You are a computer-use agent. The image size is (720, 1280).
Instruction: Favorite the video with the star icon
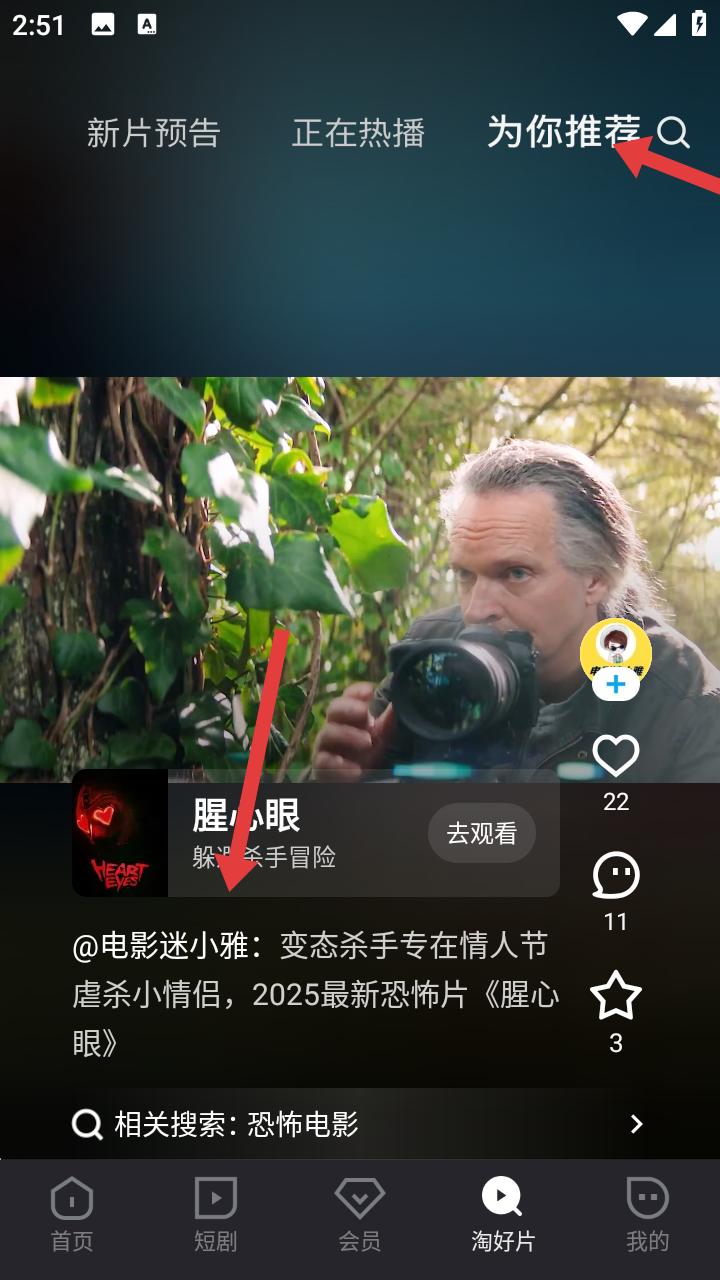click(616, 996)
